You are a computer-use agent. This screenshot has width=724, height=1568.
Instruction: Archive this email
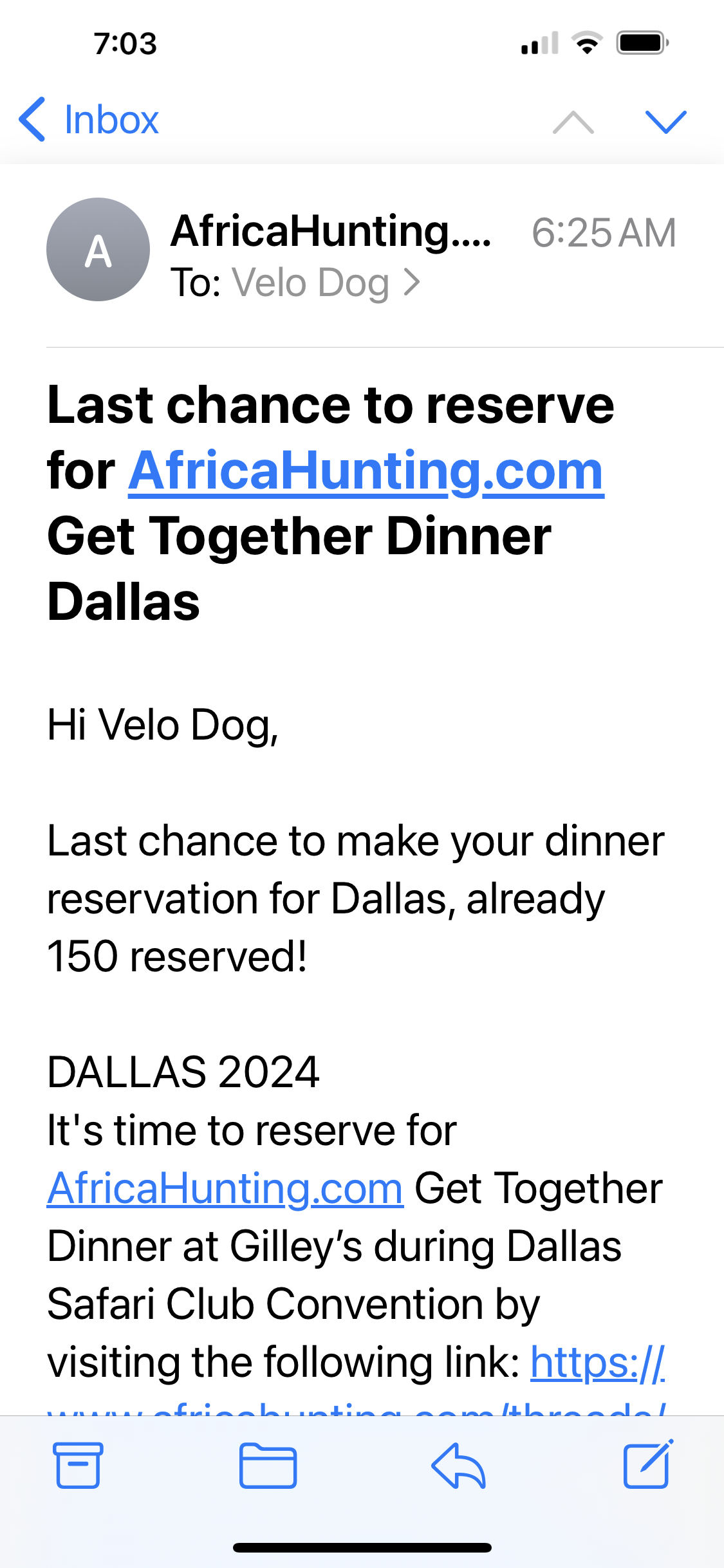click(x=78, y=1466)
